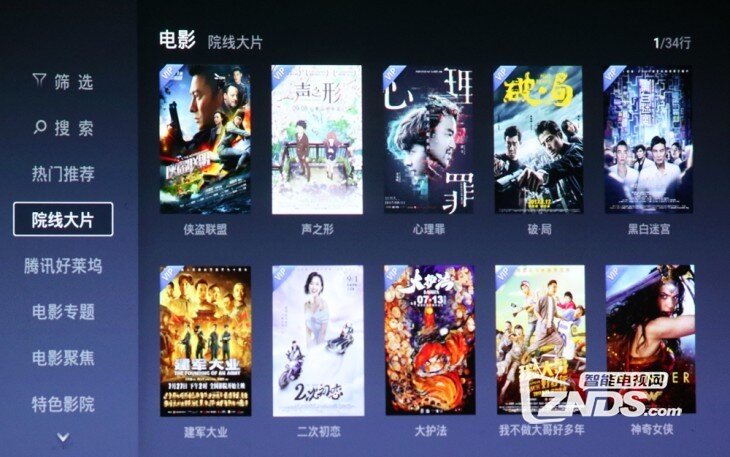Switch to 腾讯好莱坞 category
This screenshot has width=730, height=457.
[x=63, y=266]
